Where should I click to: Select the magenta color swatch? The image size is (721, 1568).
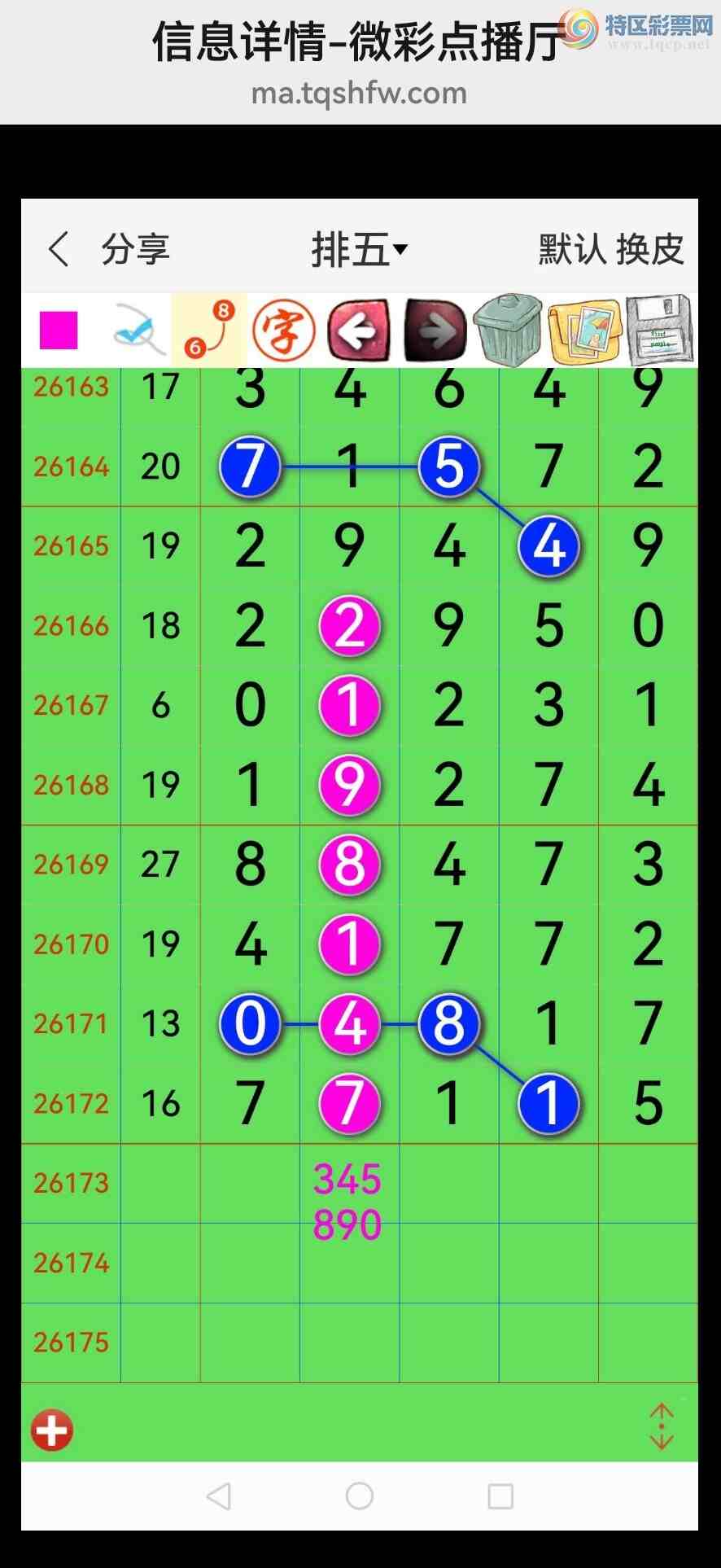(x=59, y=331)
